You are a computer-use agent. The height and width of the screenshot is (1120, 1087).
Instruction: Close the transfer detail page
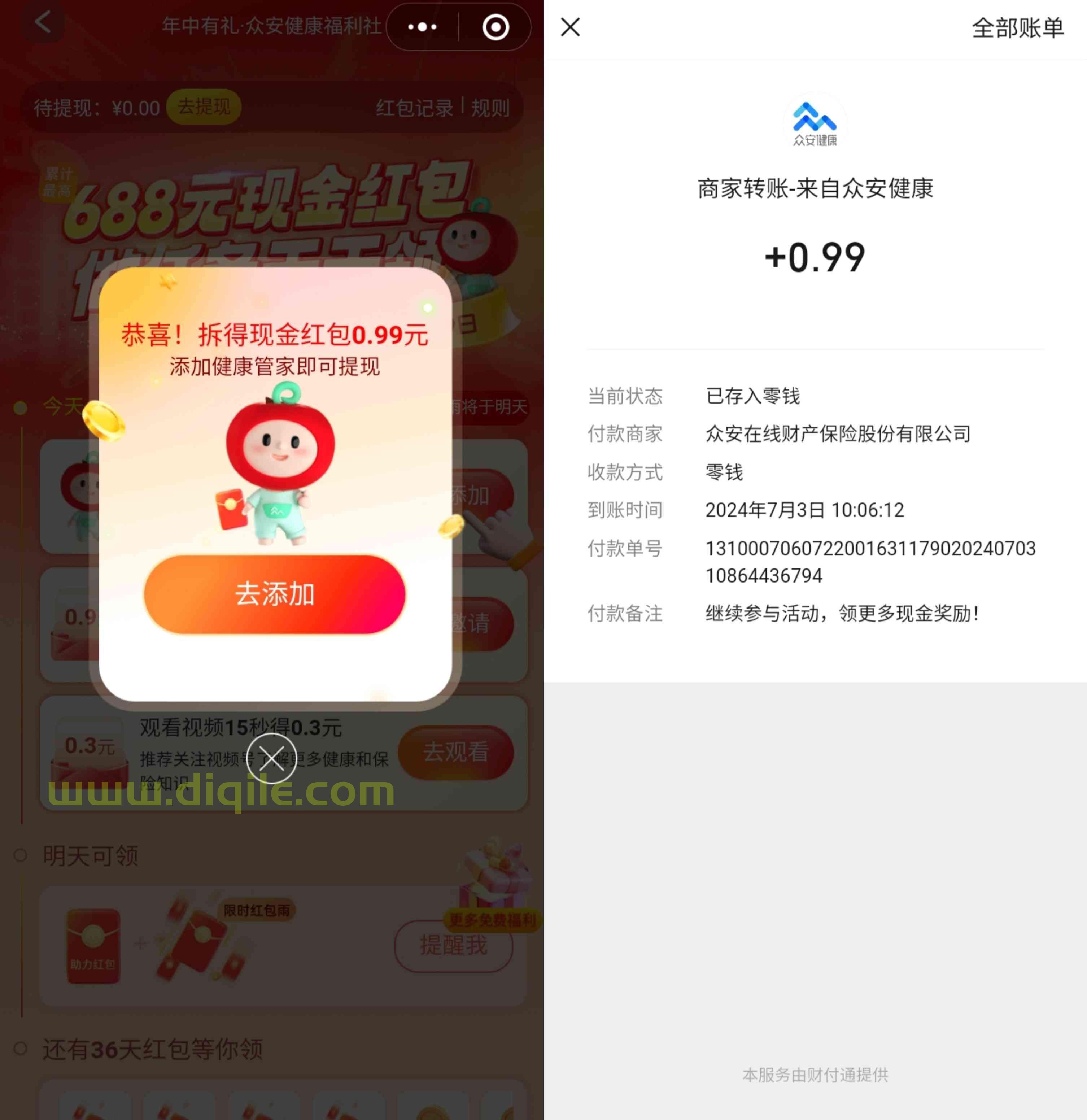tap(570, 27)
